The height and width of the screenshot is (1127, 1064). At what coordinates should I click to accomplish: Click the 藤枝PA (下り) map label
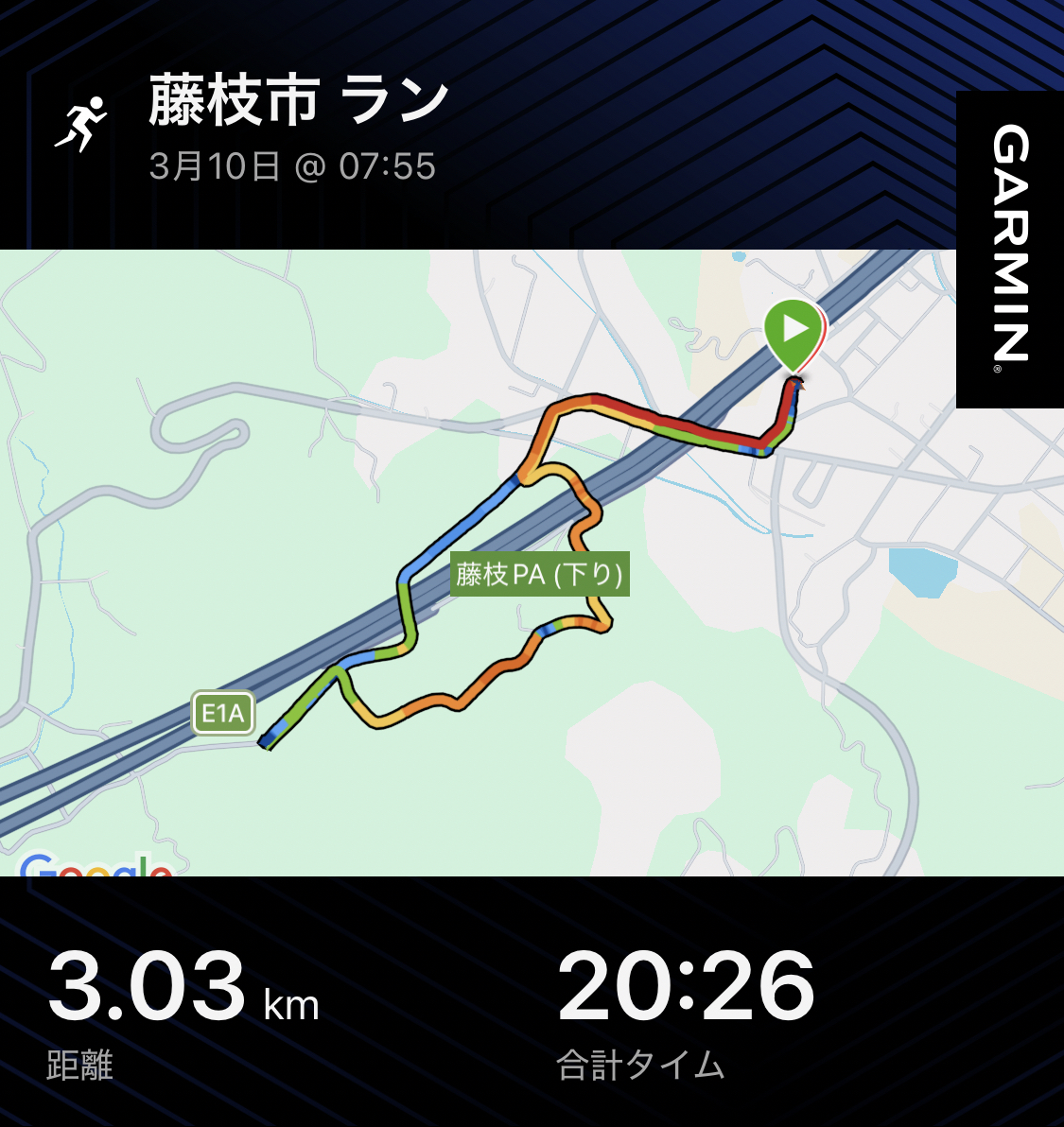541,575
